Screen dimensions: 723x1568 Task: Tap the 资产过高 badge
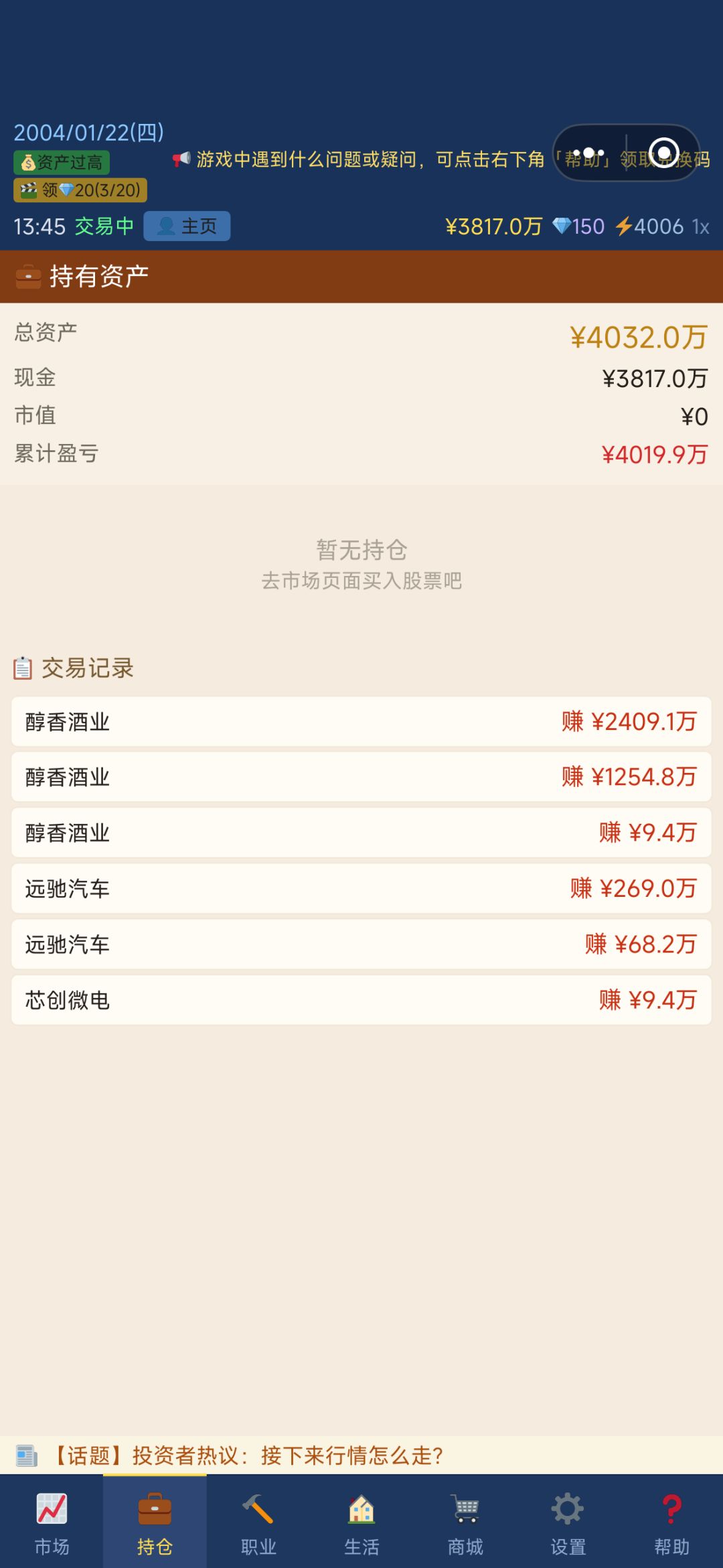(62, 162)
